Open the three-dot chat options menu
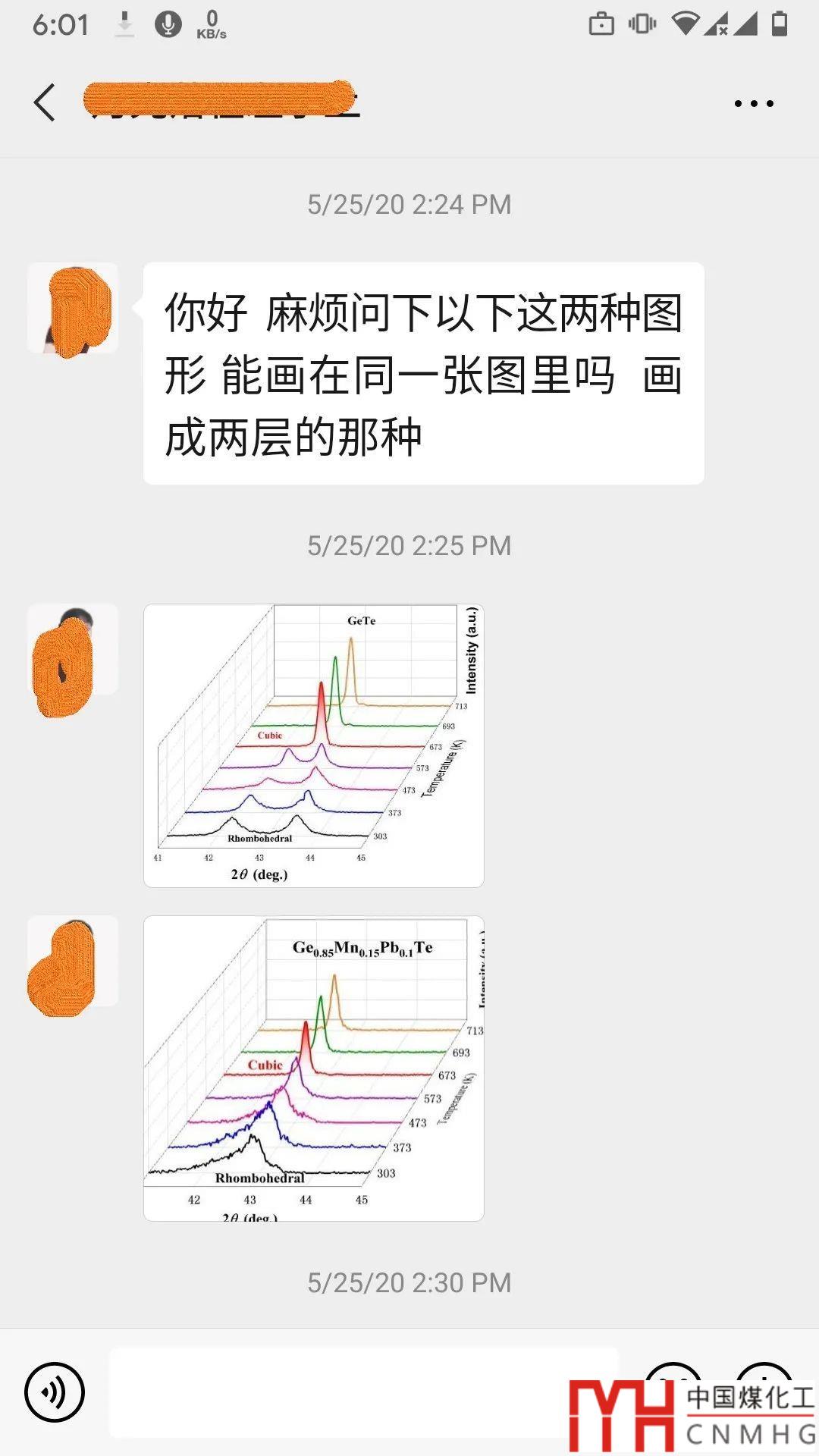 pos(754,104)
